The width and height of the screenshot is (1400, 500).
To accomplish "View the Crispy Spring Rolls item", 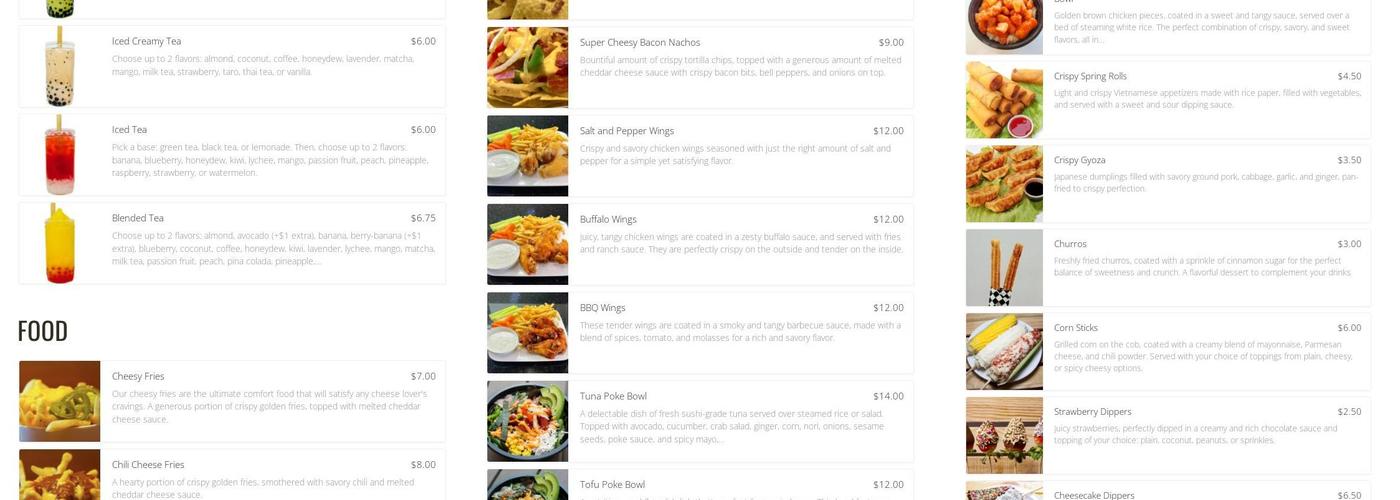I will point(1168,100).
